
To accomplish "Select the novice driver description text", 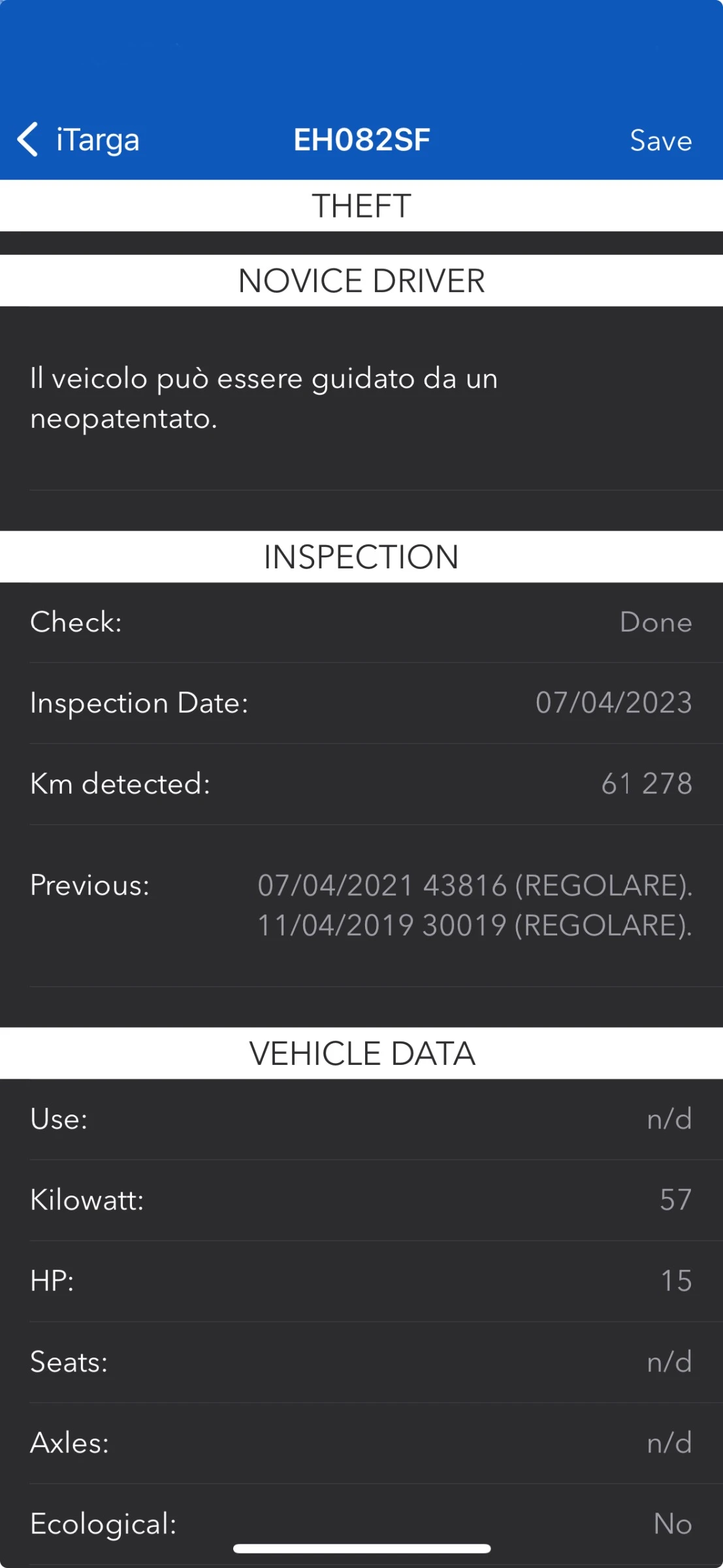I will [x=263, y=399].
